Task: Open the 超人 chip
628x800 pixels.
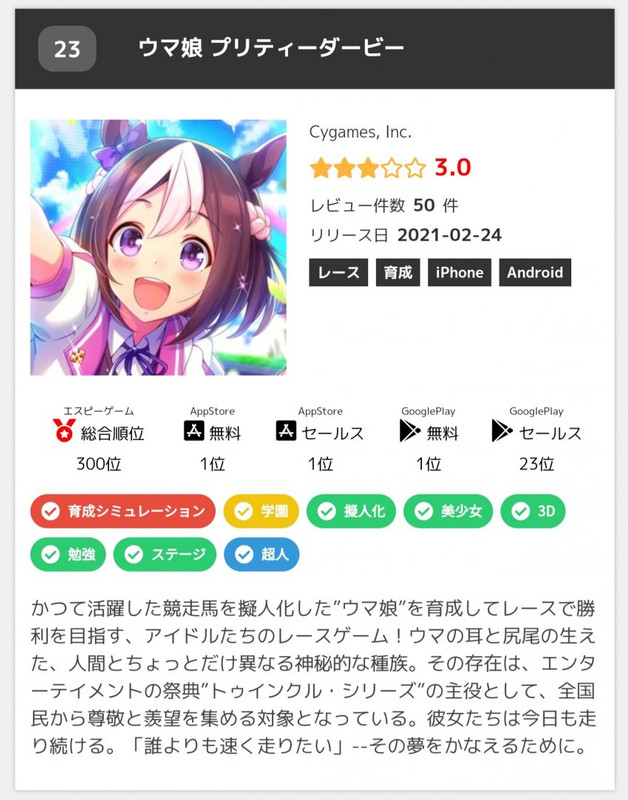Action: pos(261,553)
